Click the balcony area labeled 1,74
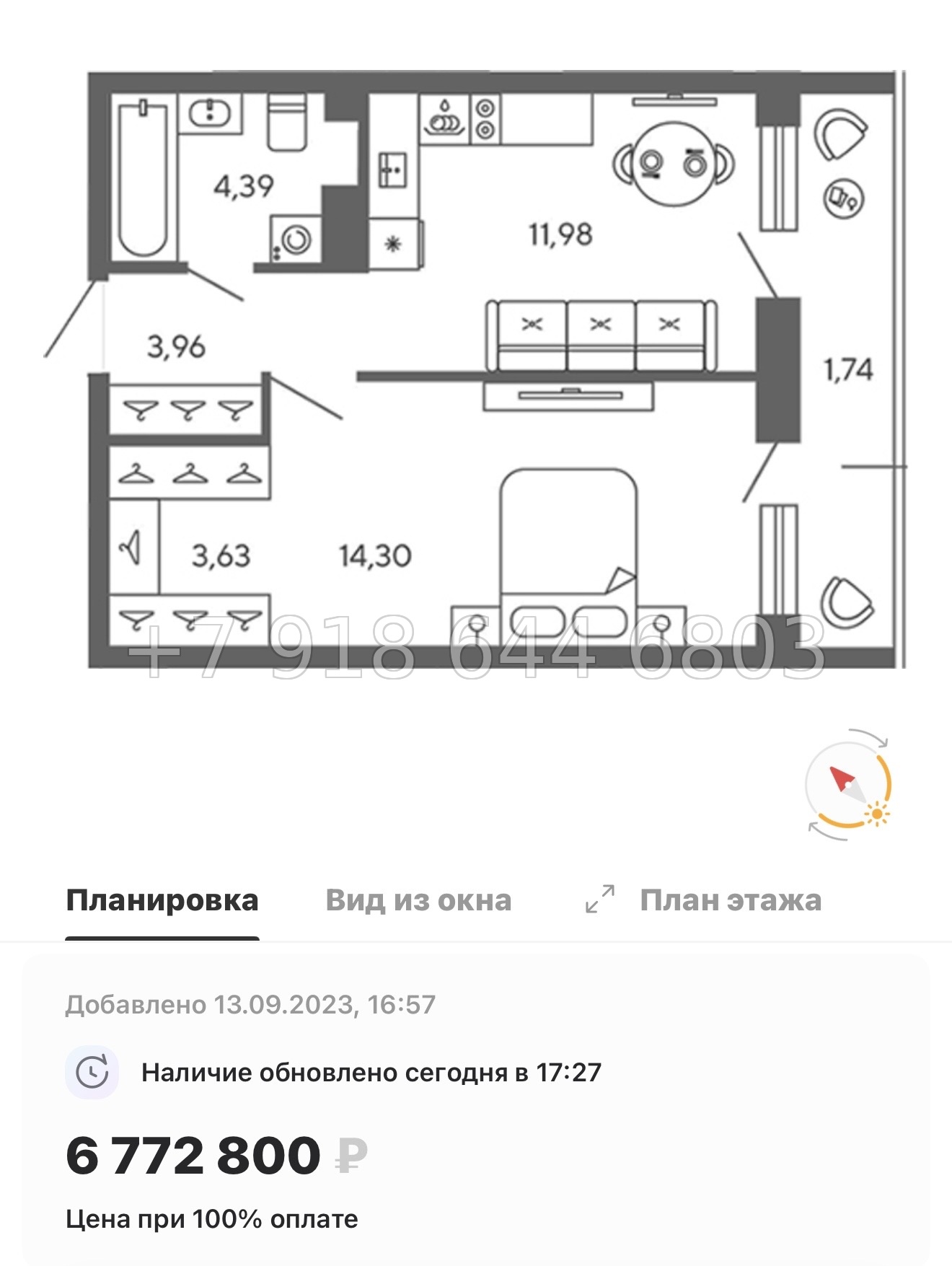 tap(849, 368)
